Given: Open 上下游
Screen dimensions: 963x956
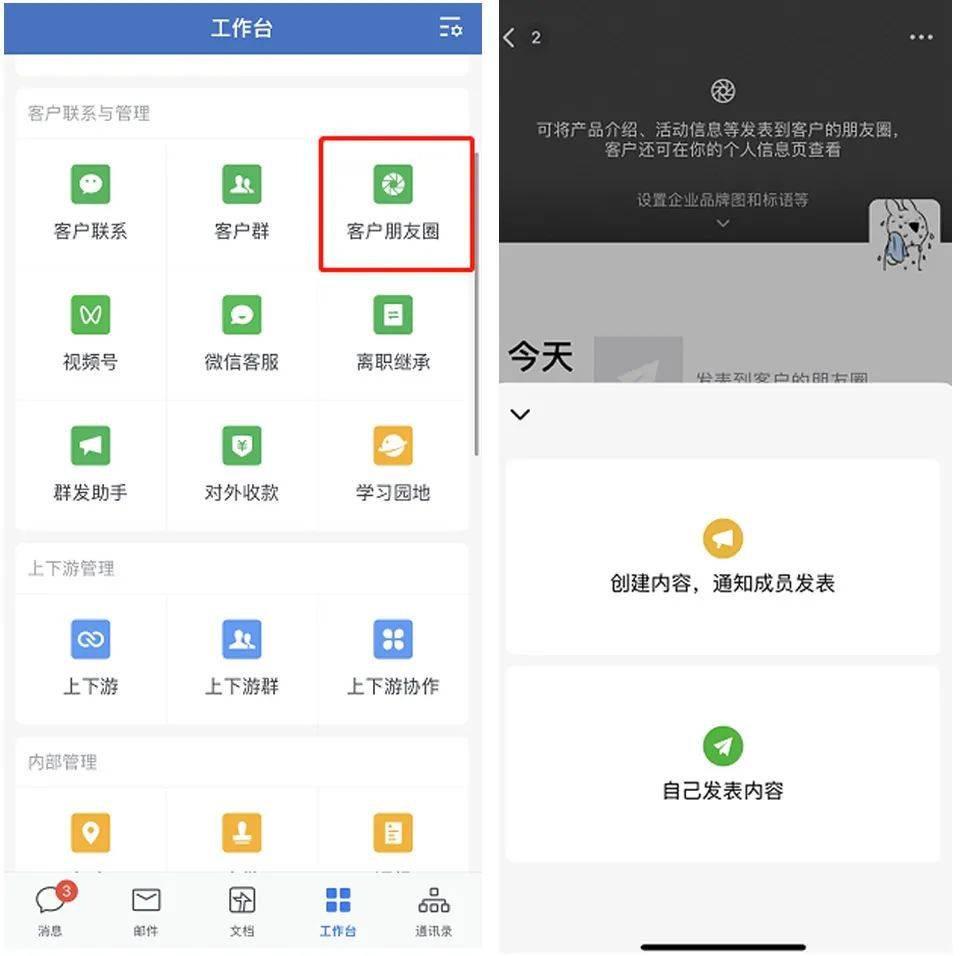Looking at the screenshot, I should click(x=90, y=658).
